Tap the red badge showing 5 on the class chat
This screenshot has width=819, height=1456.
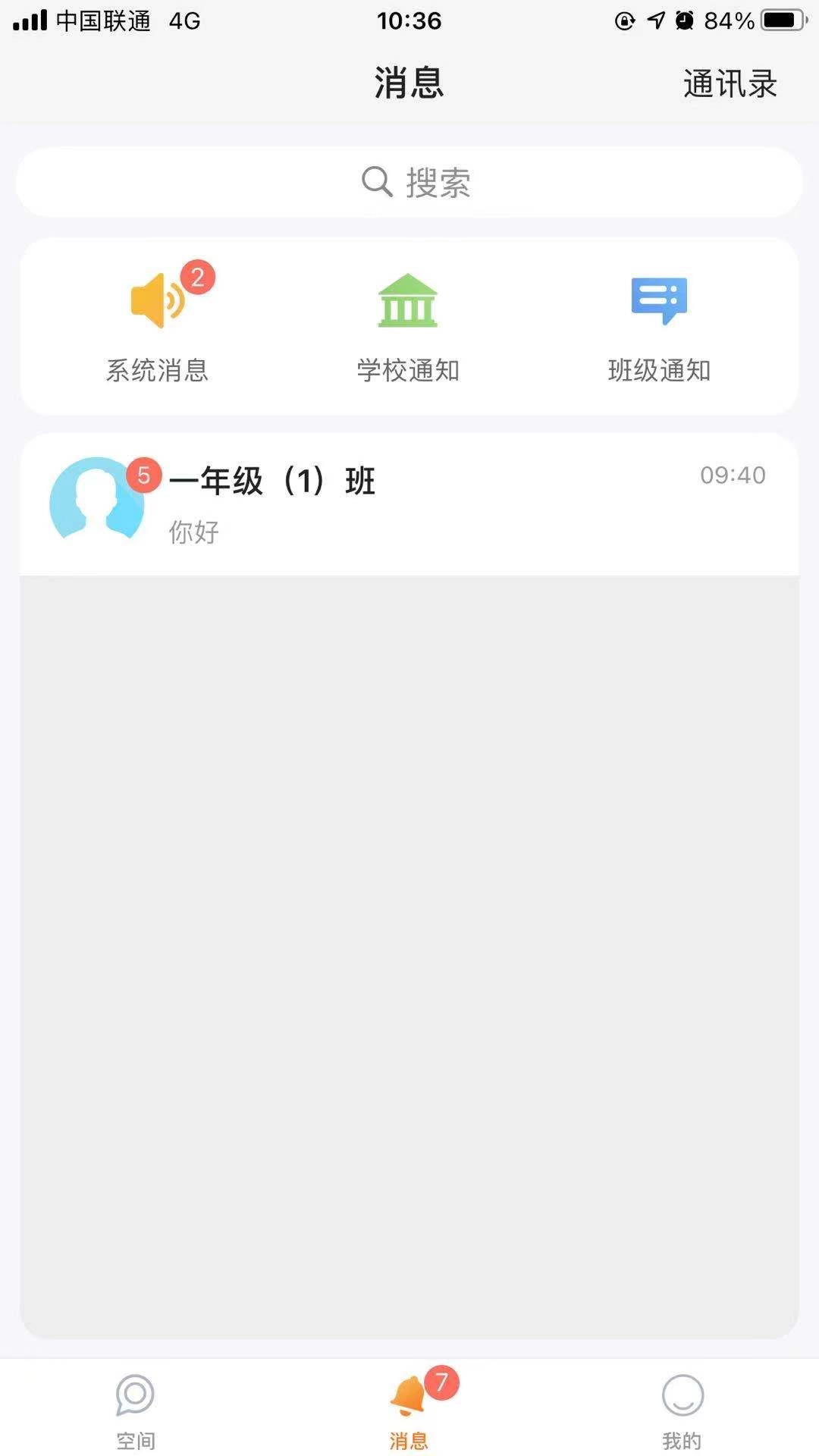point(143,475)
